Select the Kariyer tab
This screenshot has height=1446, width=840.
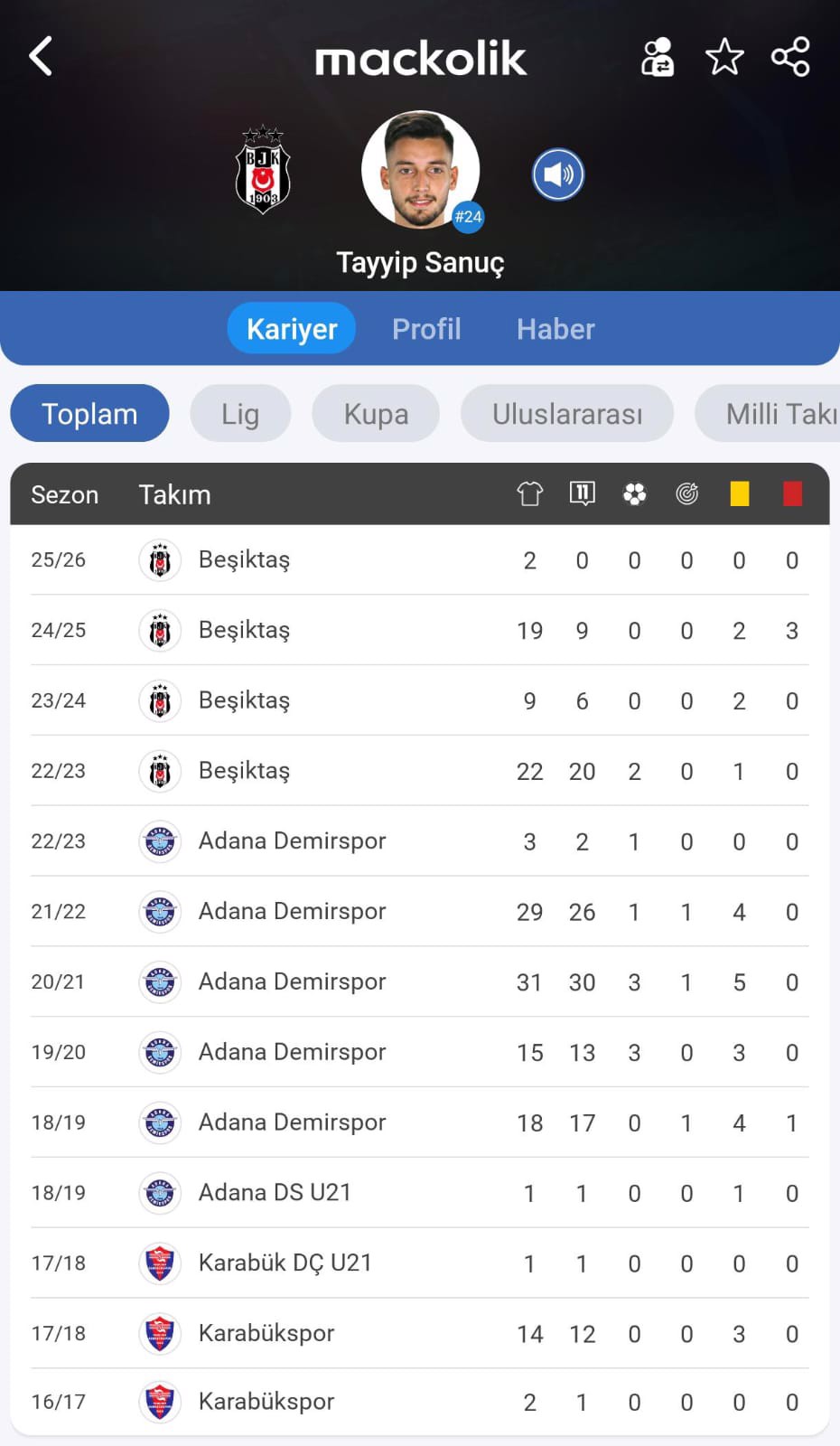pos(292,328)
